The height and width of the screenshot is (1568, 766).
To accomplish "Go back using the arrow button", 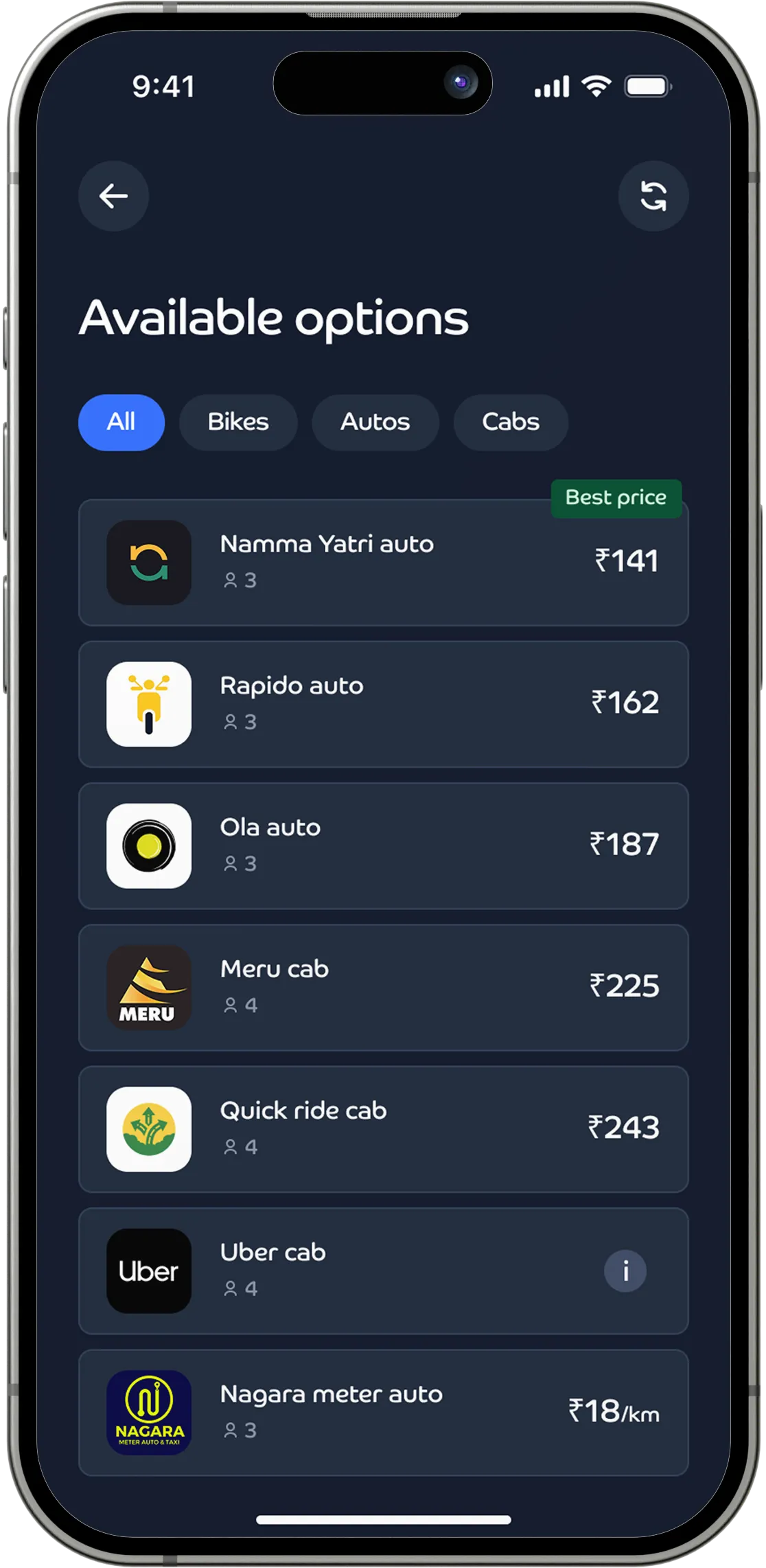I will coord(113,196).
